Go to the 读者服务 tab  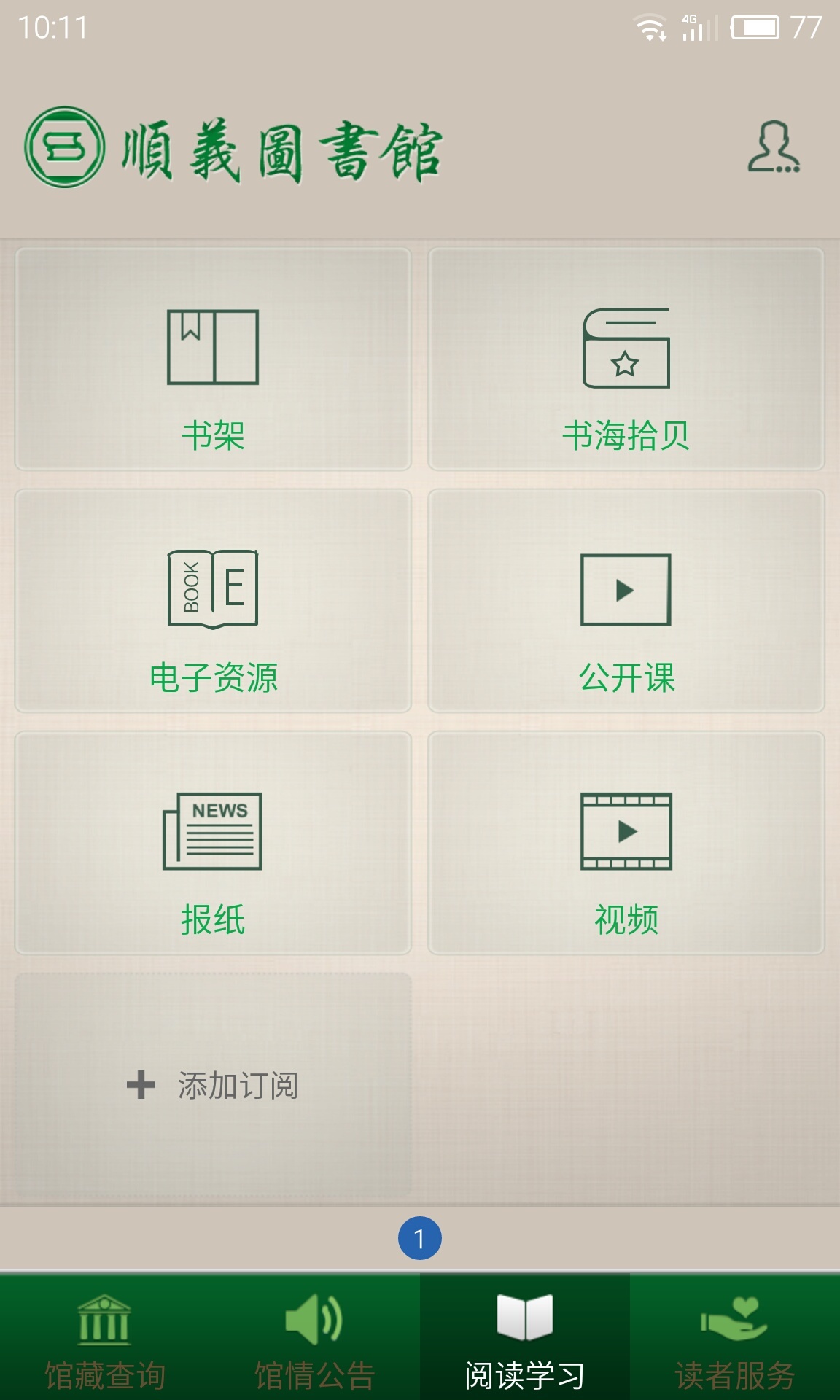pyautogui.click(x=735, y=1337)
